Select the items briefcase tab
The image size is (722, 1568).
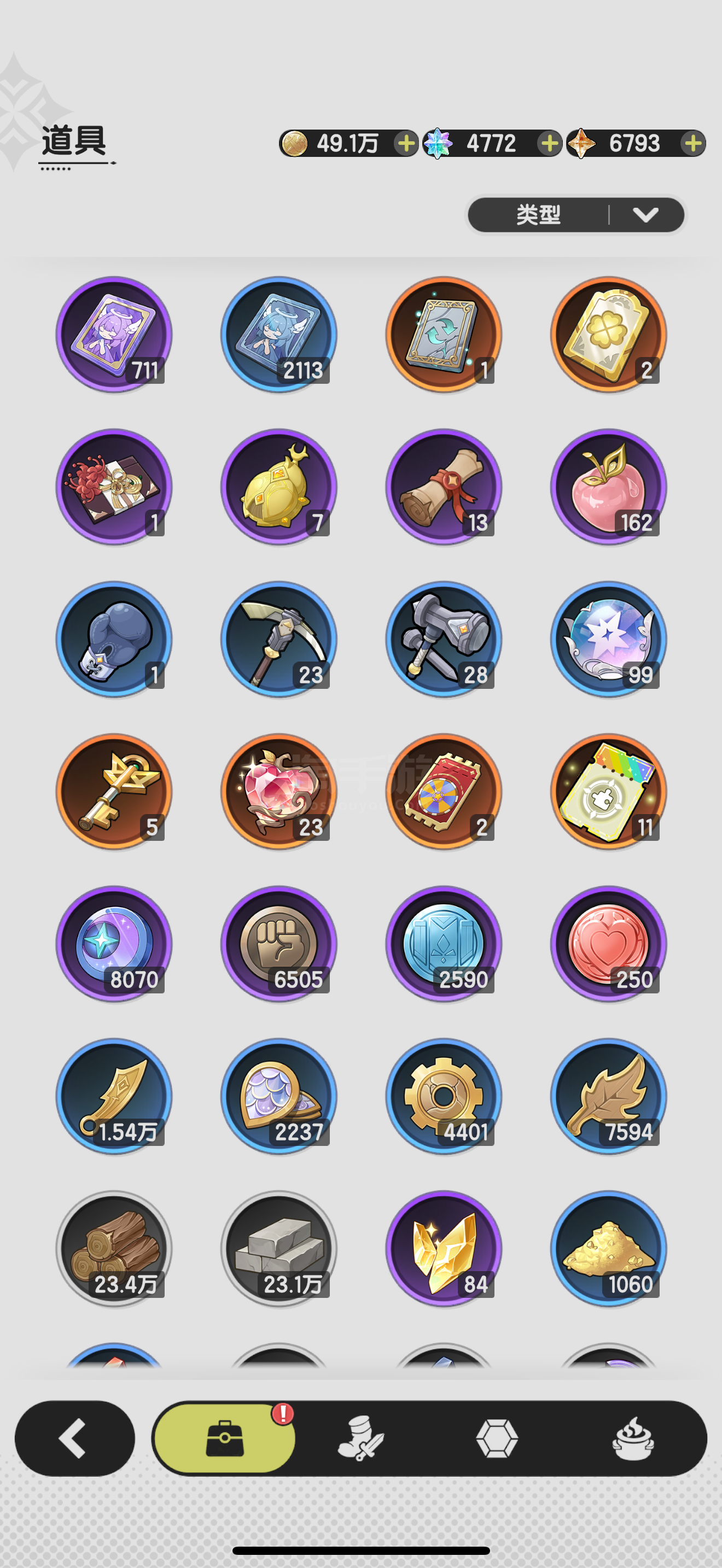click(224, 1438)
